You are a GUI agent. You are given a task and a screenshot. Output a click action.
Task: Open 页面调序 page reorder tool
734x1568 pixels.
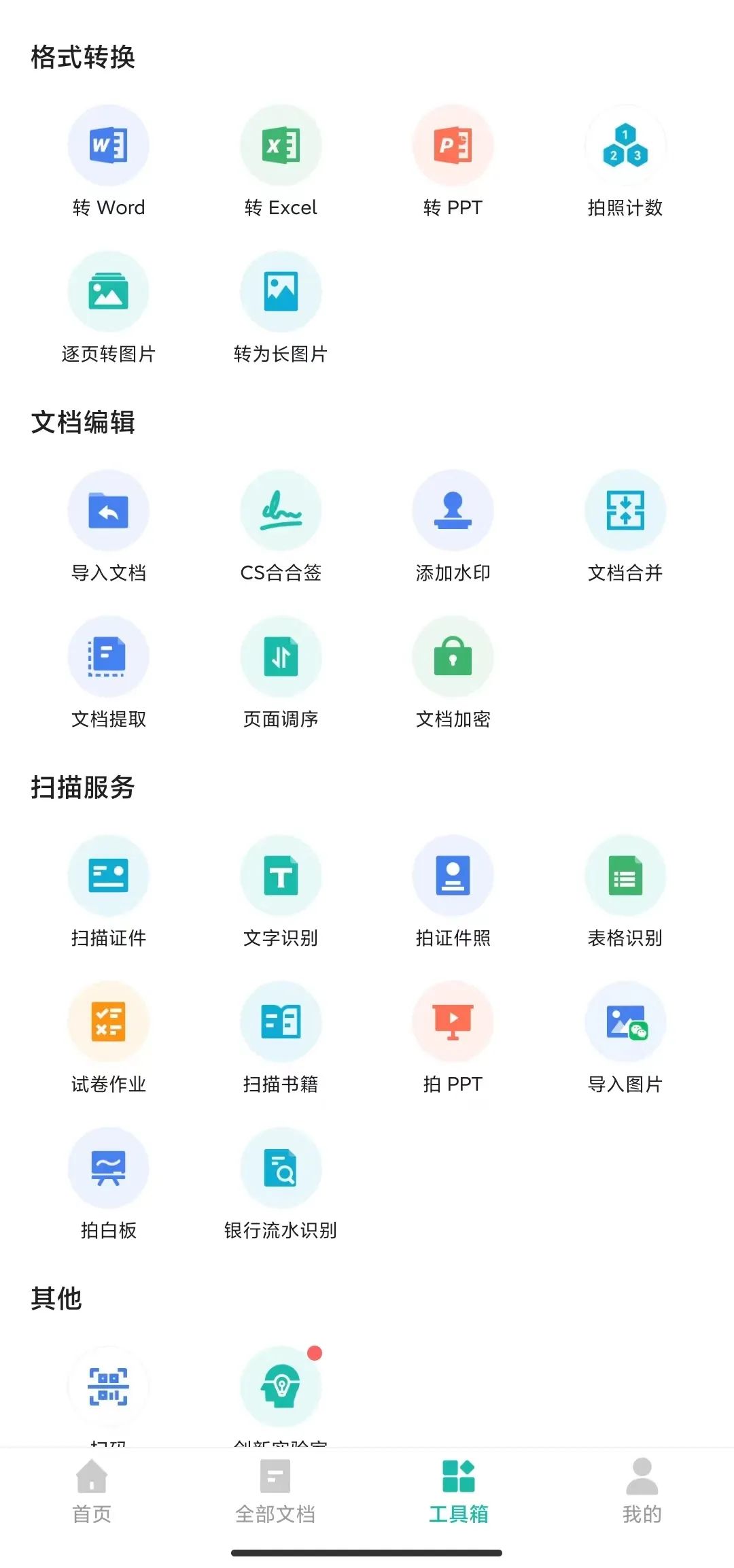pos(281,672)
